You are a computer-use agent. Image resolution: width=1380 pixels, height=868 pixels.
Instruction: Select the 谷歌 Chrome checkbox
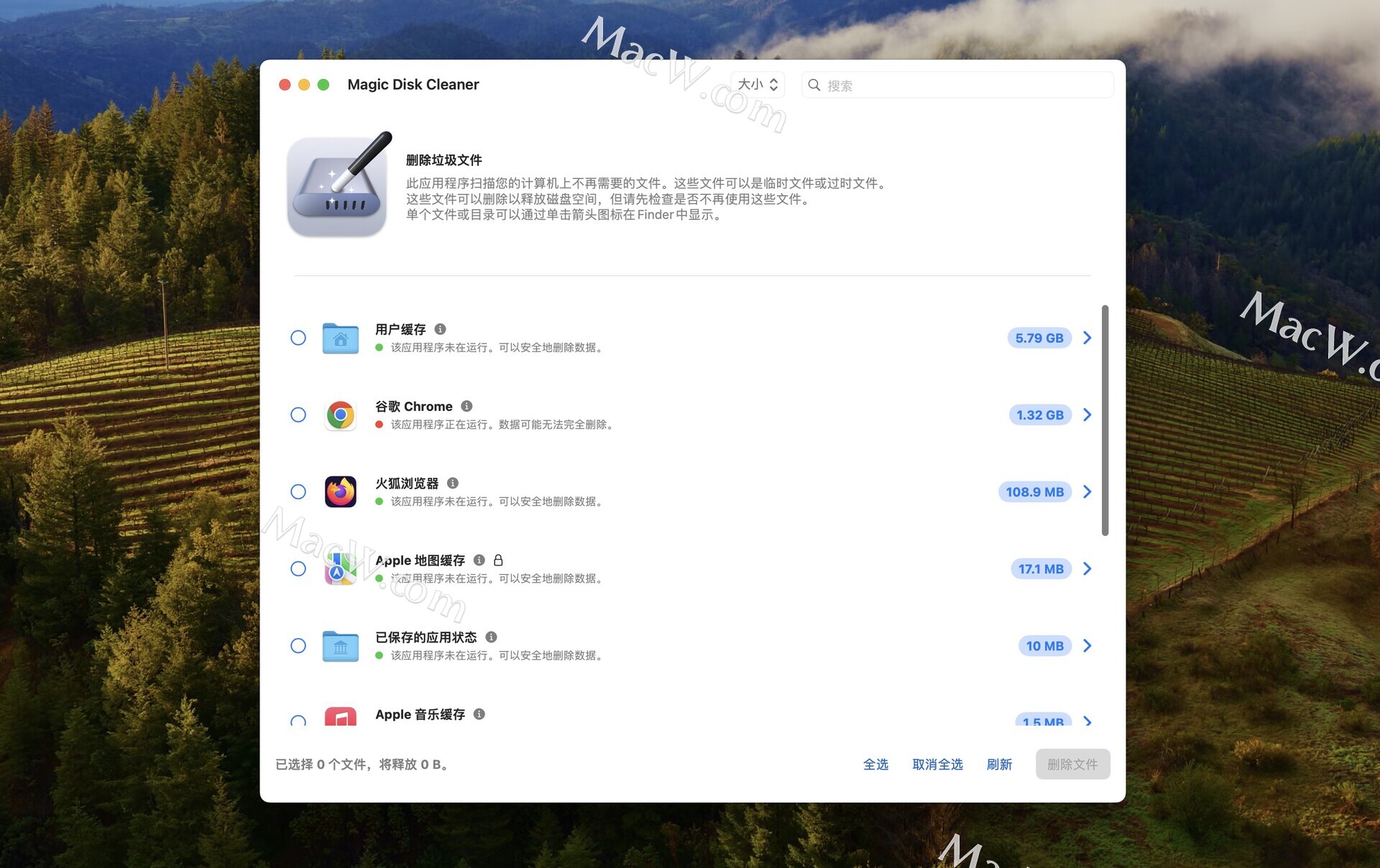(298, 415)
